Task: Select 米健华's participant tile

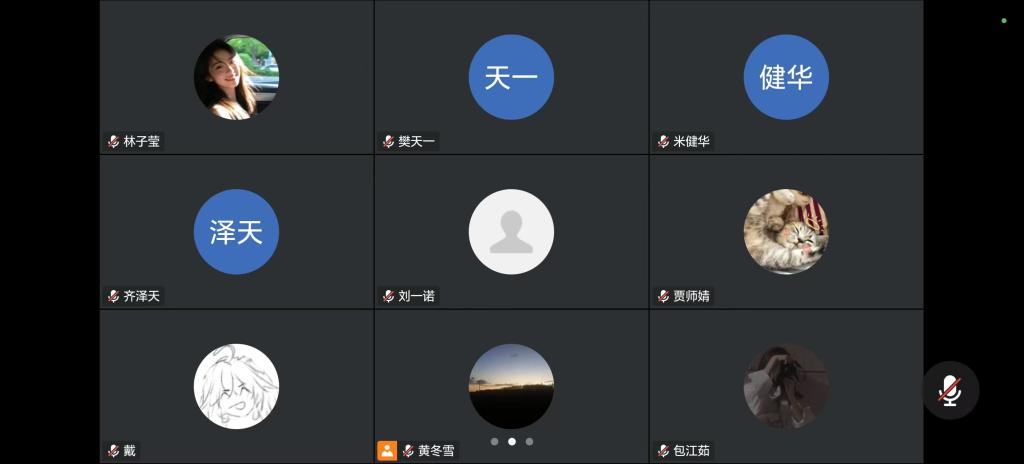Action: point(786,78)
